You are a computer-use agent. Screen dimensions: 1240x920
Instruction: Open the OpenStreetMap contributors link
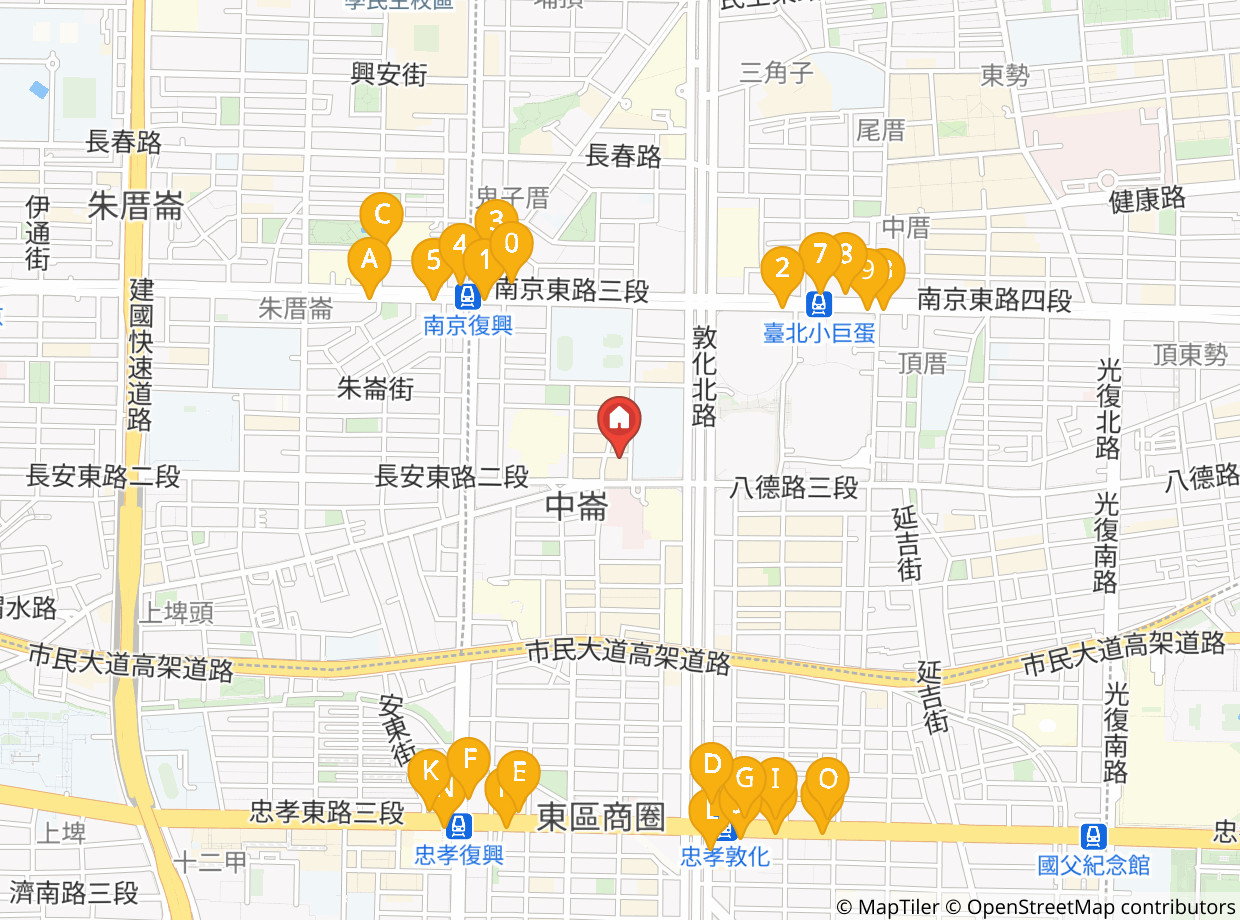point(1102,906)
